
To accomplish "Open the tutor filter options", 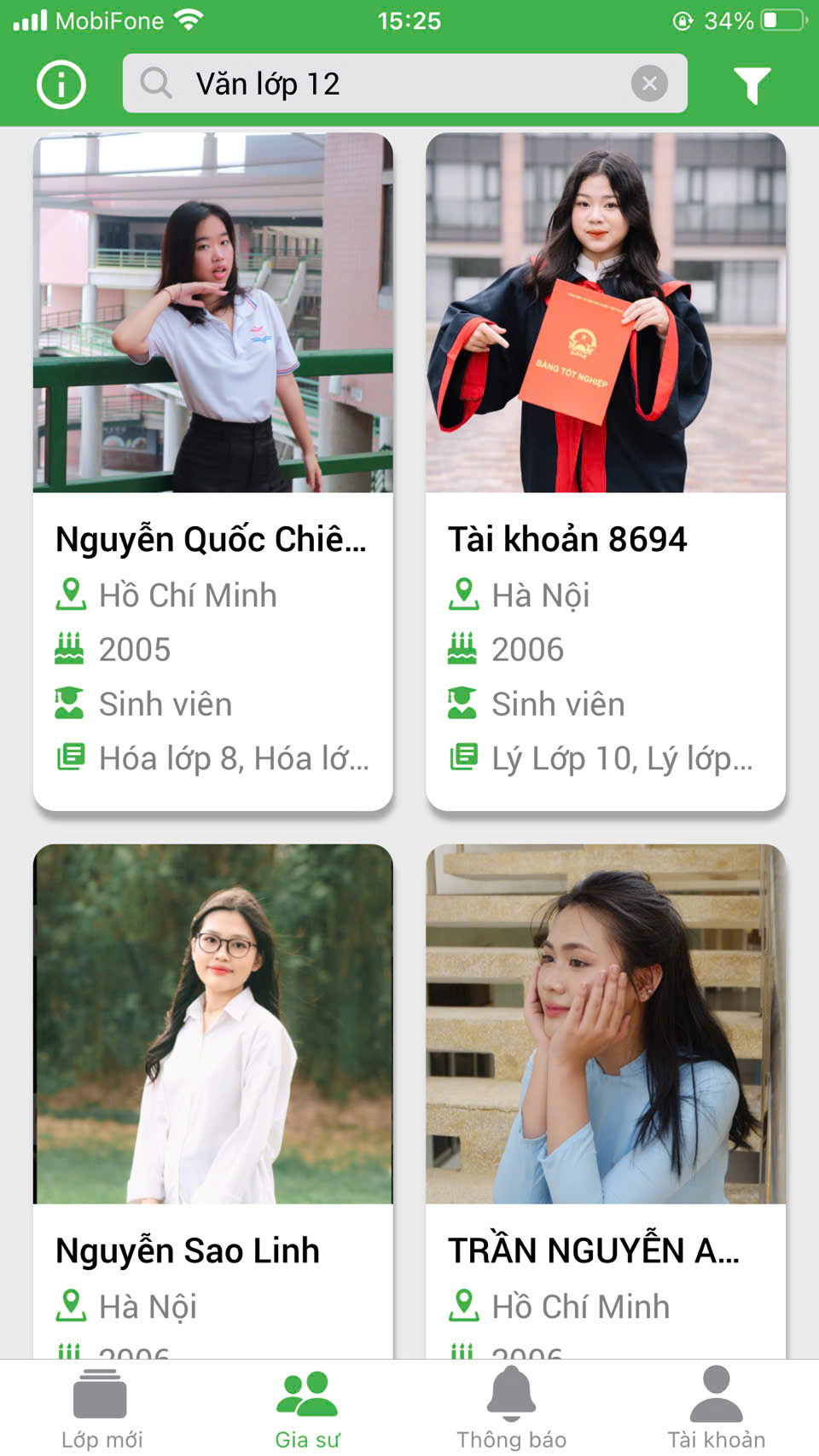I will 752,84.
